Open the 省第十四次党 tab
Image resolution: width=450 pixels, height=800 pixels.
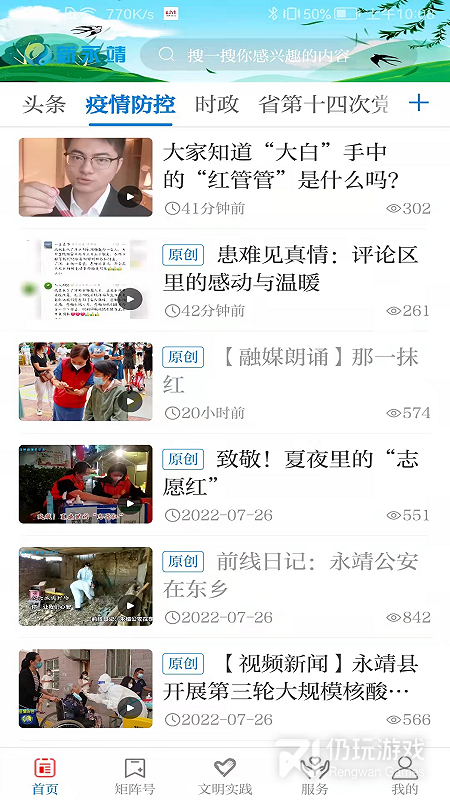(x=323, y=104)
